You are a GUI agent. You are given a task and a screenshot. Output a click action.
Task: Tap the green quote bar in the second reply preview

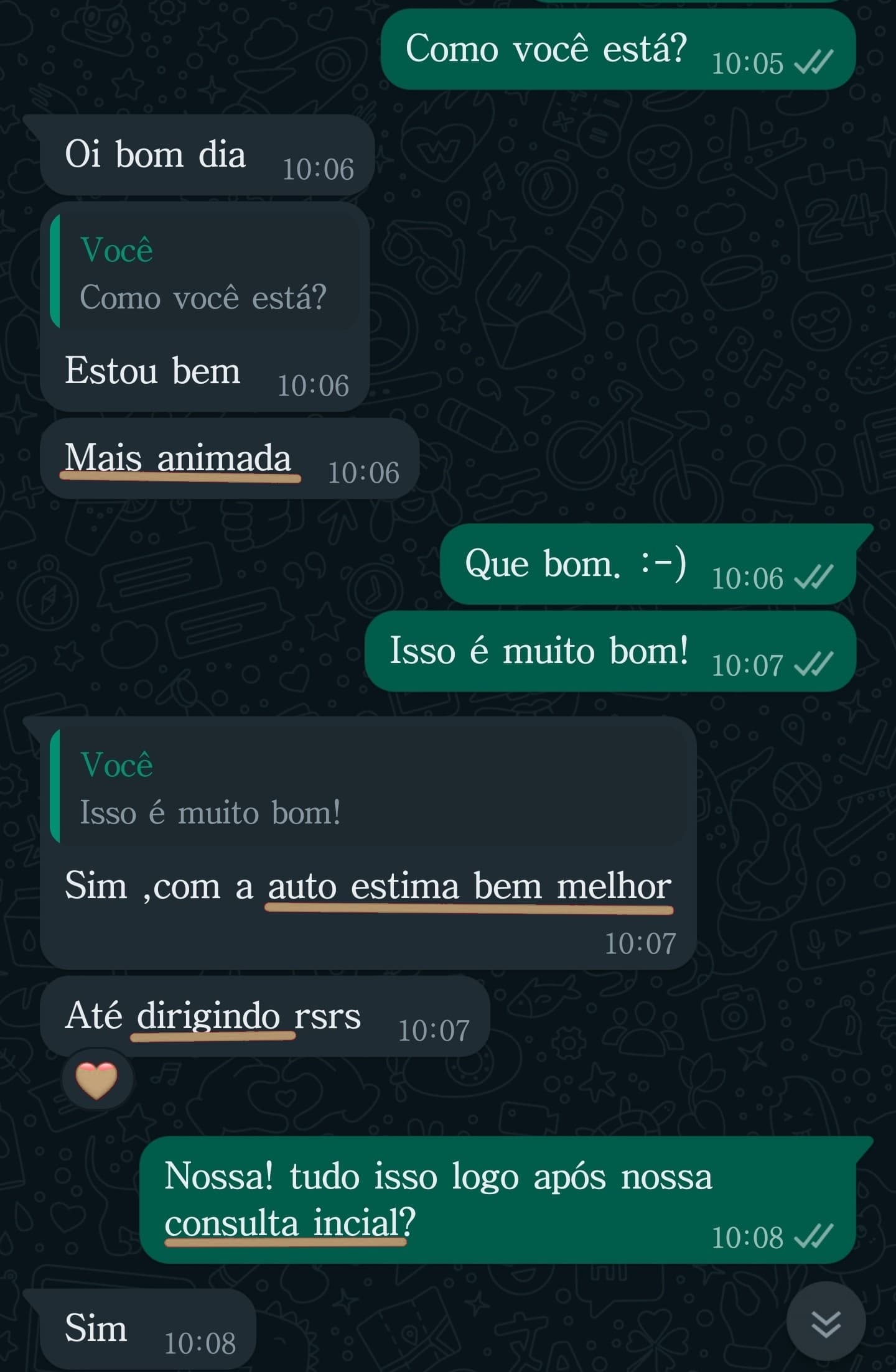tap(57, 789)
